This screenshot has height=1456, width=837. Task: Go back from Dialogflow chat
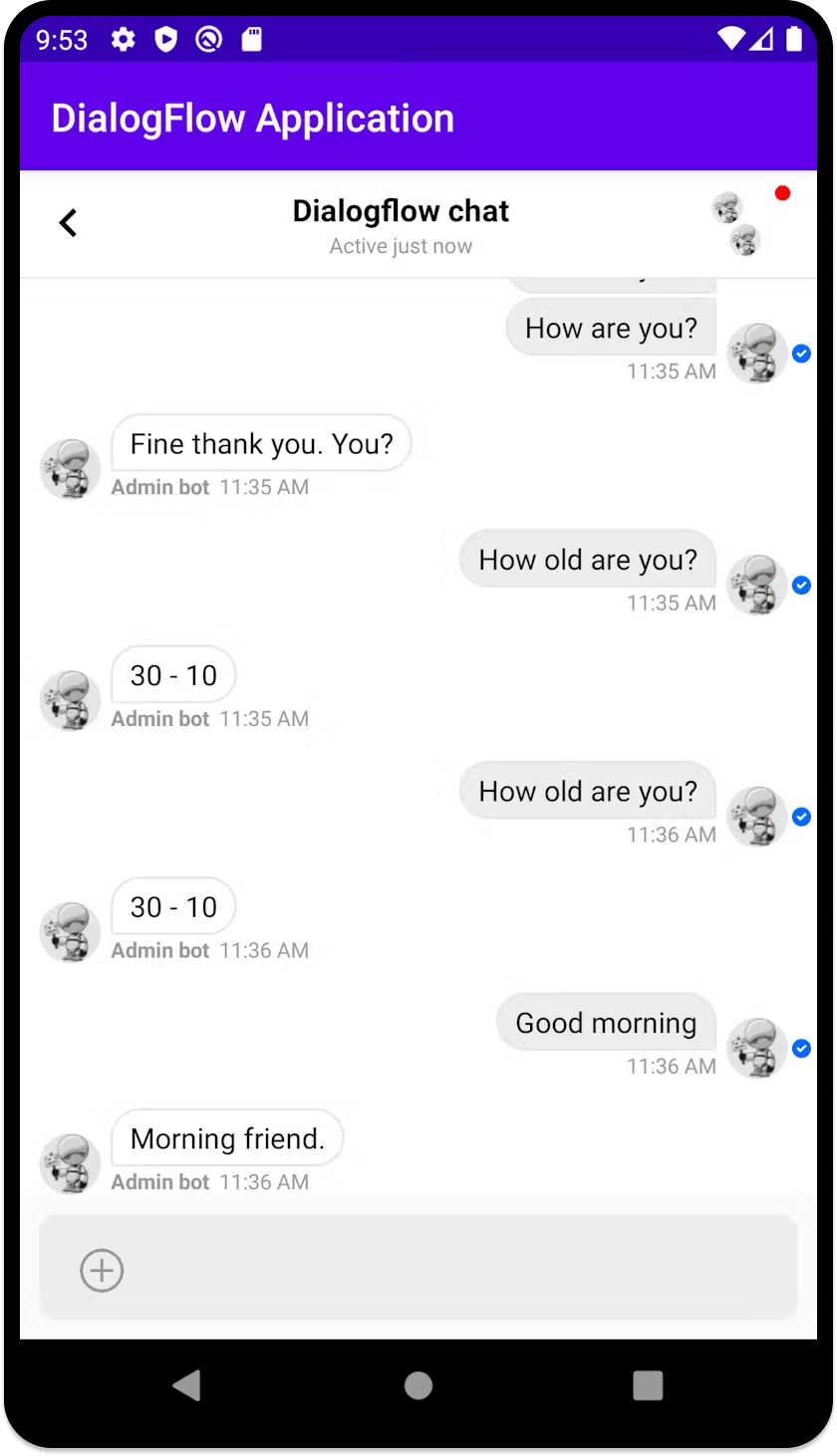(x=68, y=223)
